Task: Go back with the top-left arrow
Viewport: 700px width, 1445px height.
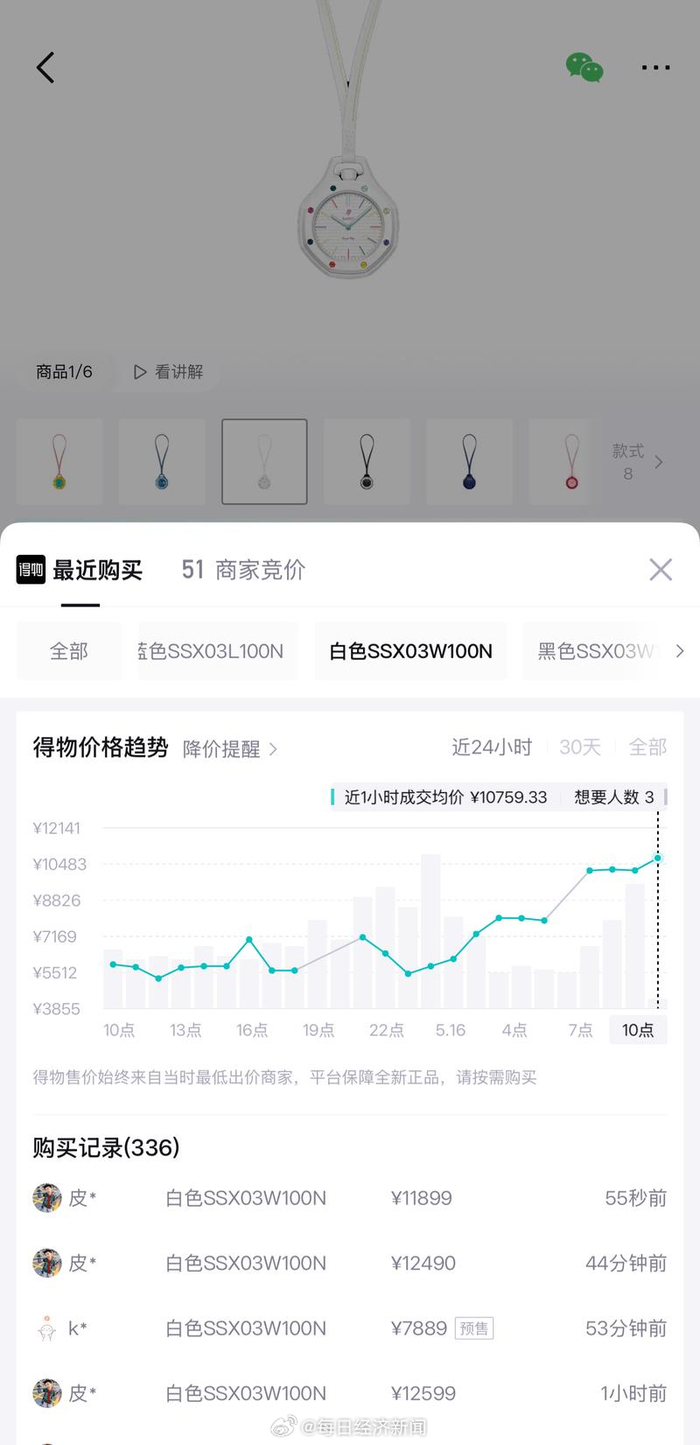Action: click(x=45, y=67)
